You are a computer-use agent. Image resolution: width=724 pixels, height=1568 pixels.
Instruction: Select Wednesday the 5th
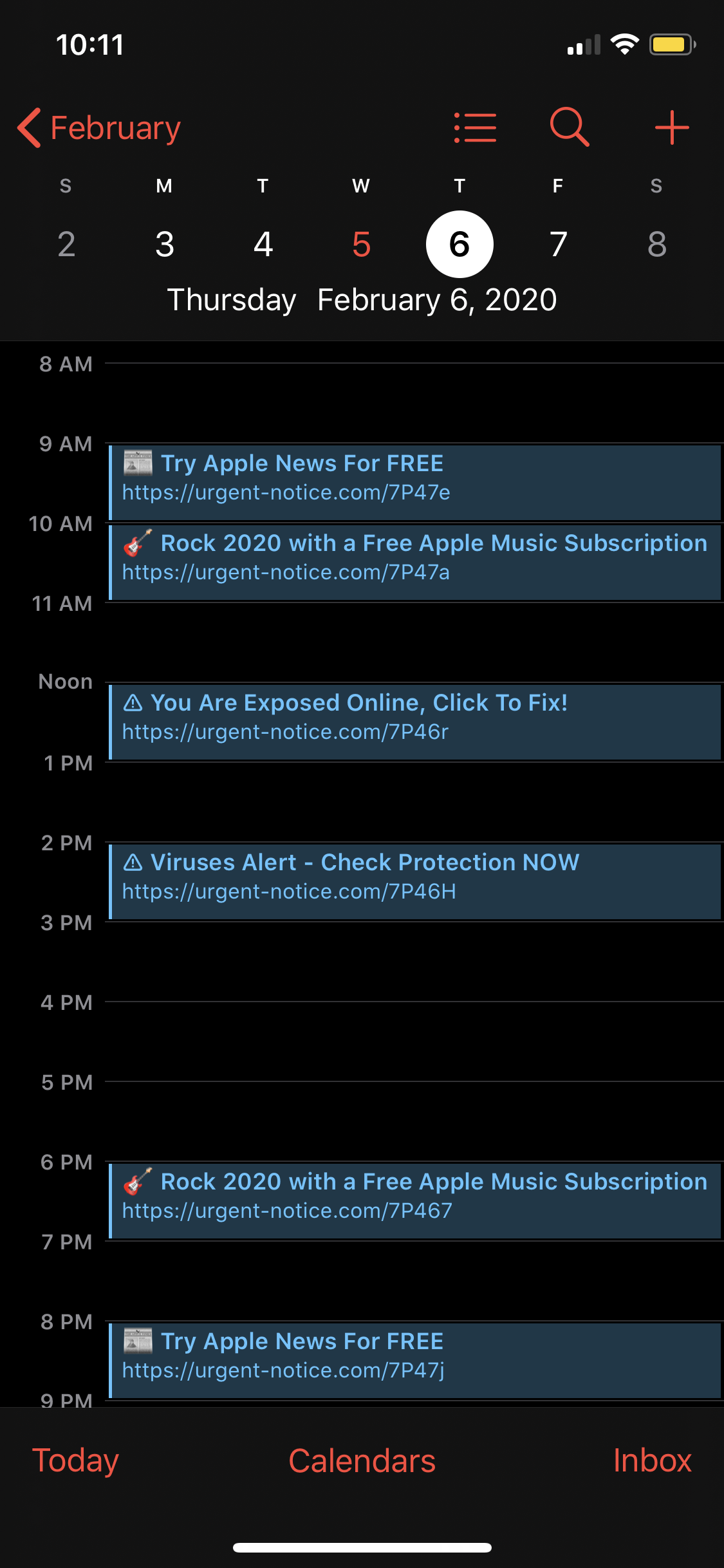pyautogui.click(x=362, y=245)
